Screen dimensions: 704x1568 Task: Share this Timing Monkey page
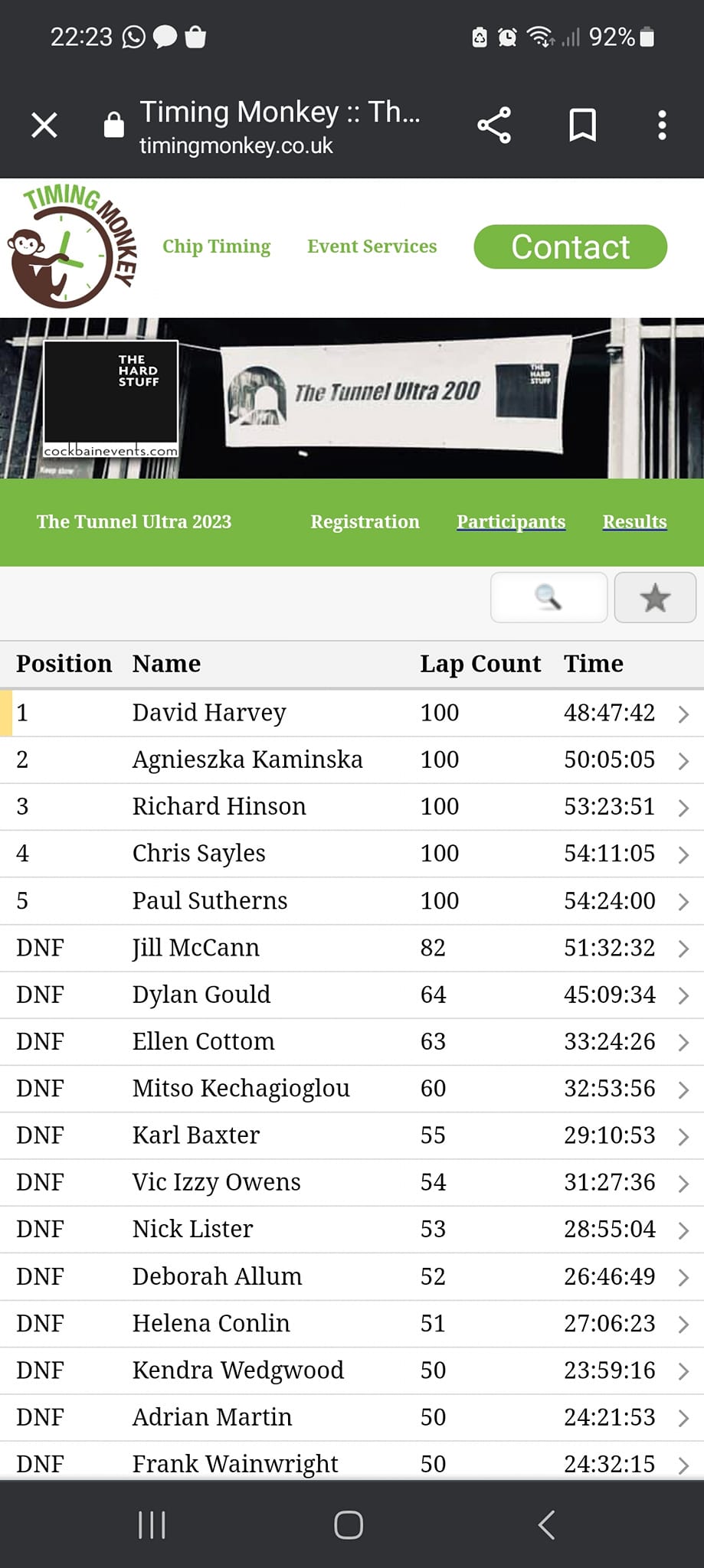pyautogui.click(x=494, y=125)
